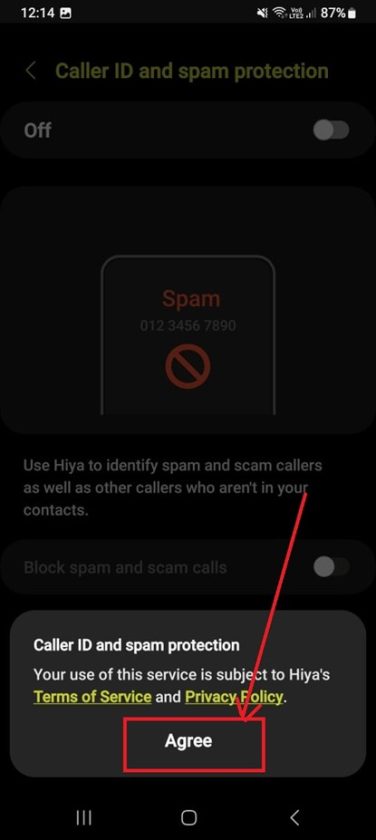
Task: Open the Privacy Policy link
Action: [234, 697]
